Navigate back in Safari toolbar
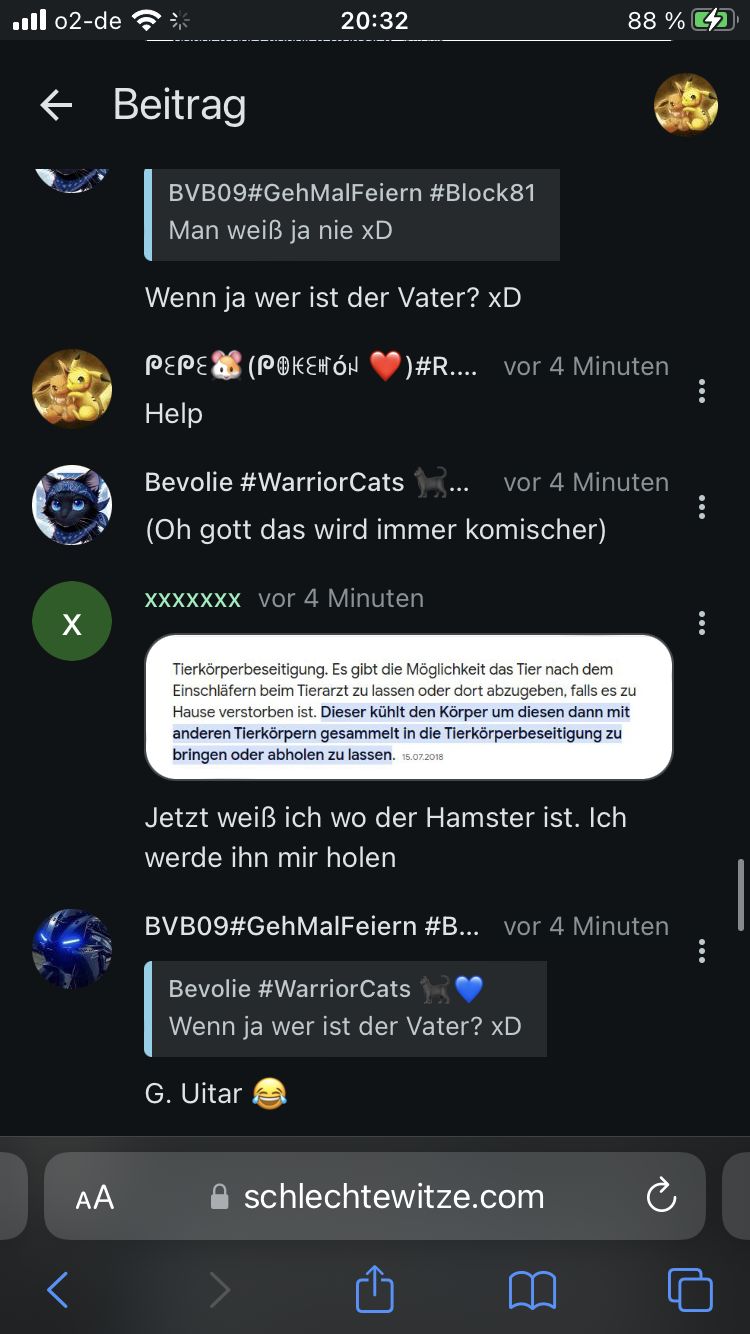This screenshot has height=1334, width=750. click(x=58, y=1290)
